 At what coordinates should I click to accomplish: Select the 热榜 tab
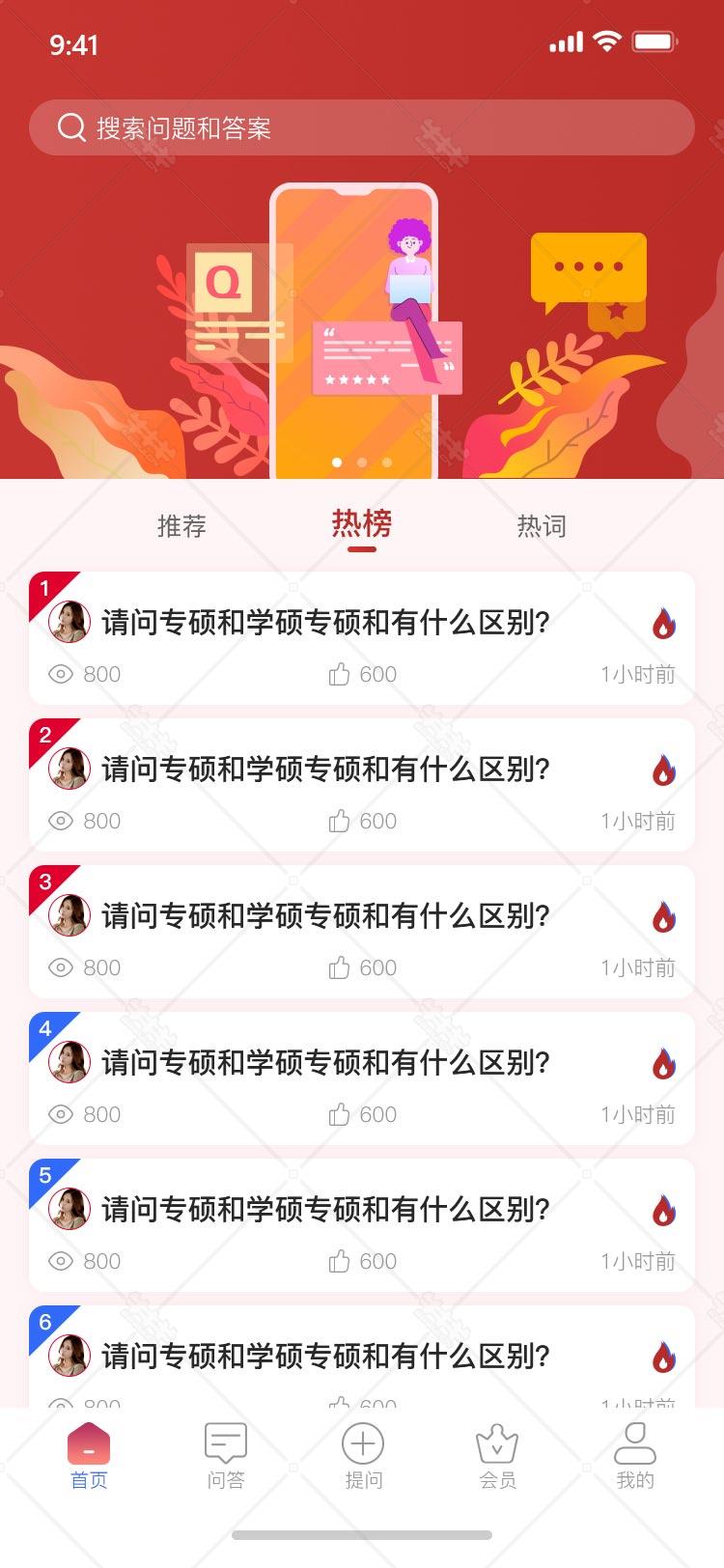[x=362, y=524]
